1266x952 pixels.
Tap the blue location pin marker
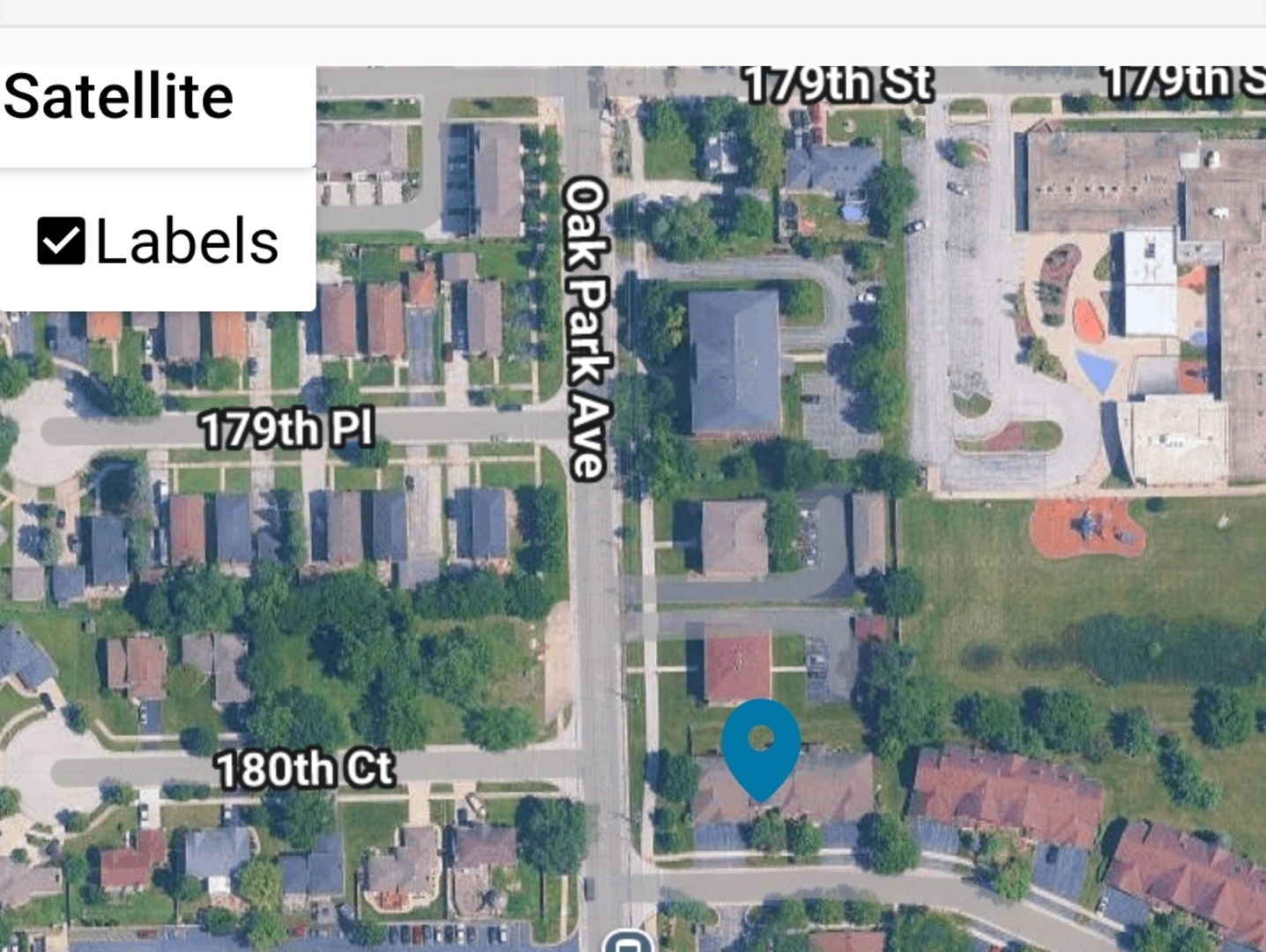(761, 746)
